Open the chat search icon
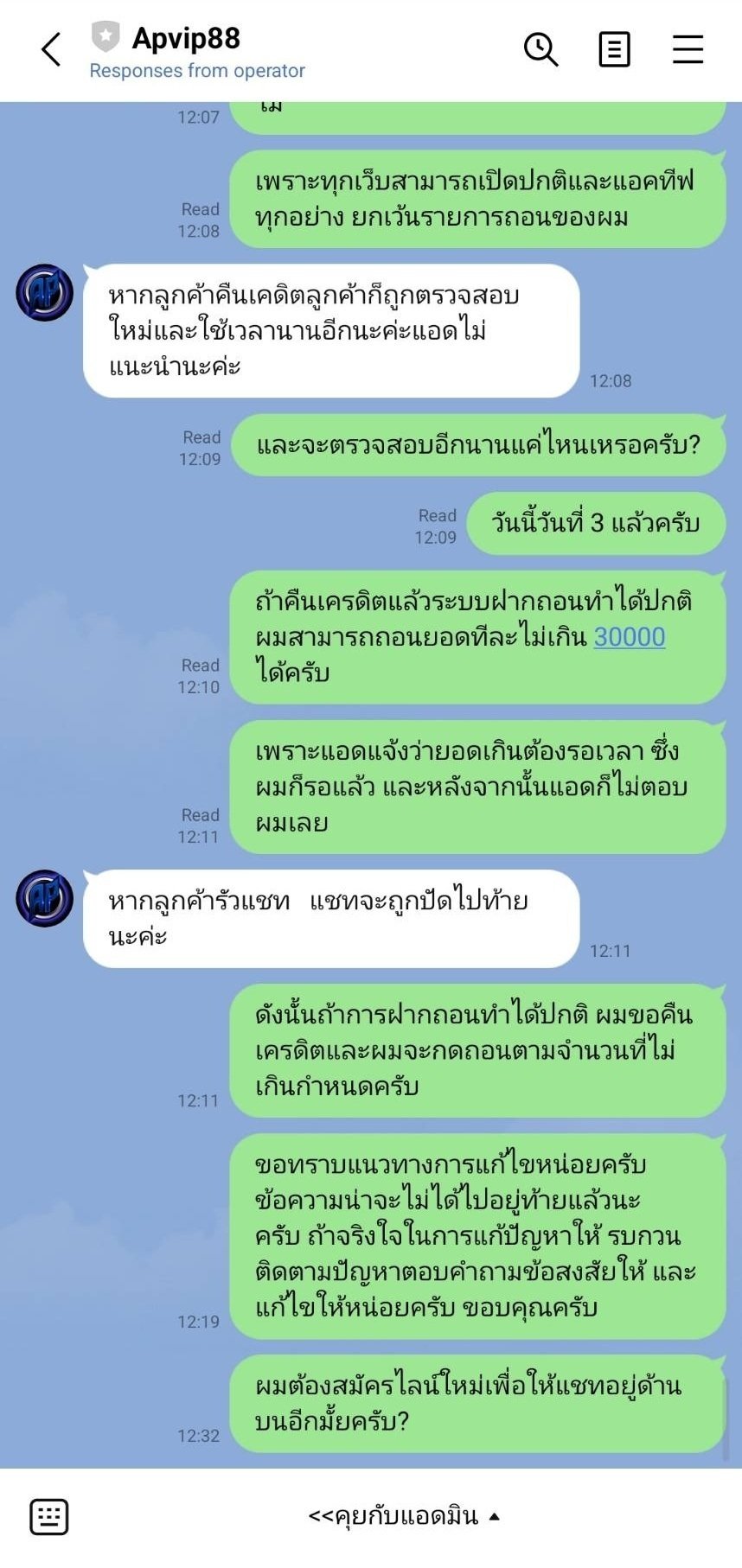 pos(541,49)
